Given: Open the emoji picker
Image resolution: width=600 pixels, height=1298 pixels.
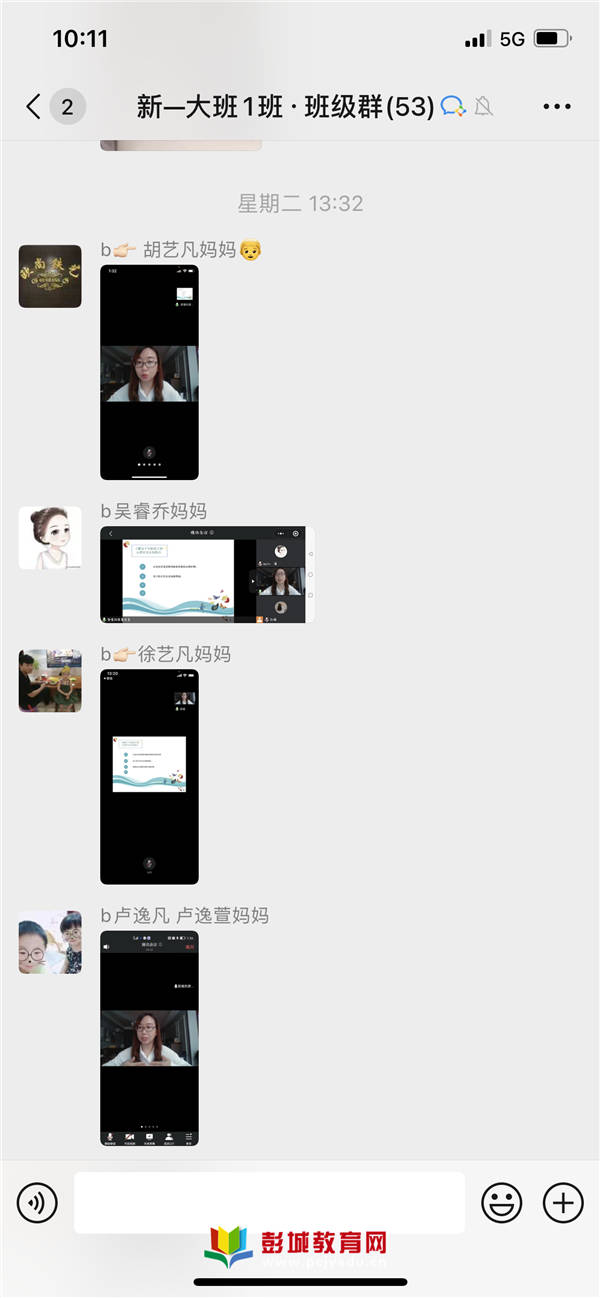Looking at the screenshot, I should tap(502, 1202).
